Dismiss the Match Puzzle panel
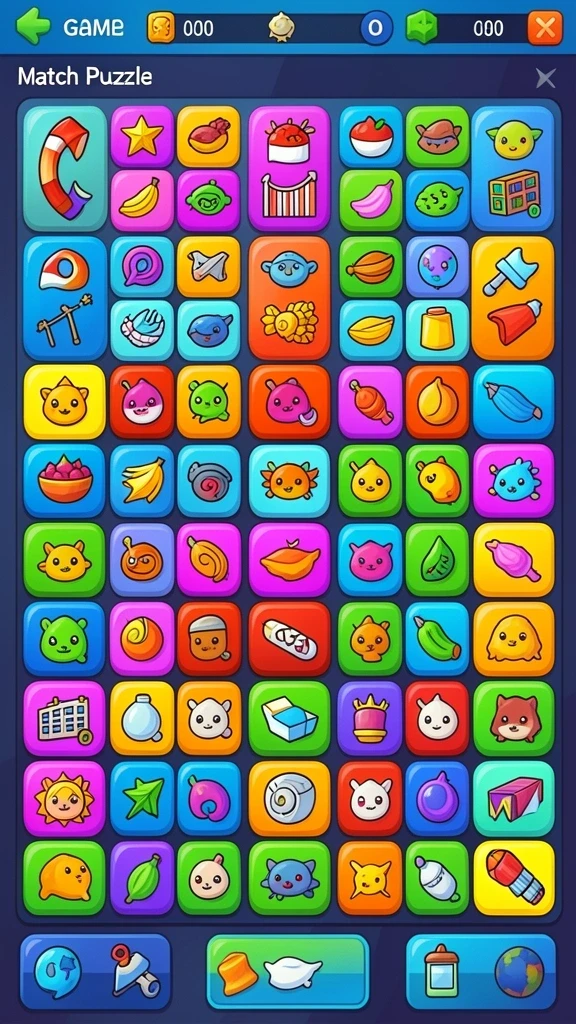Image resolution: width=576 pixels, height=1024 pixels. tap(545, 78)
